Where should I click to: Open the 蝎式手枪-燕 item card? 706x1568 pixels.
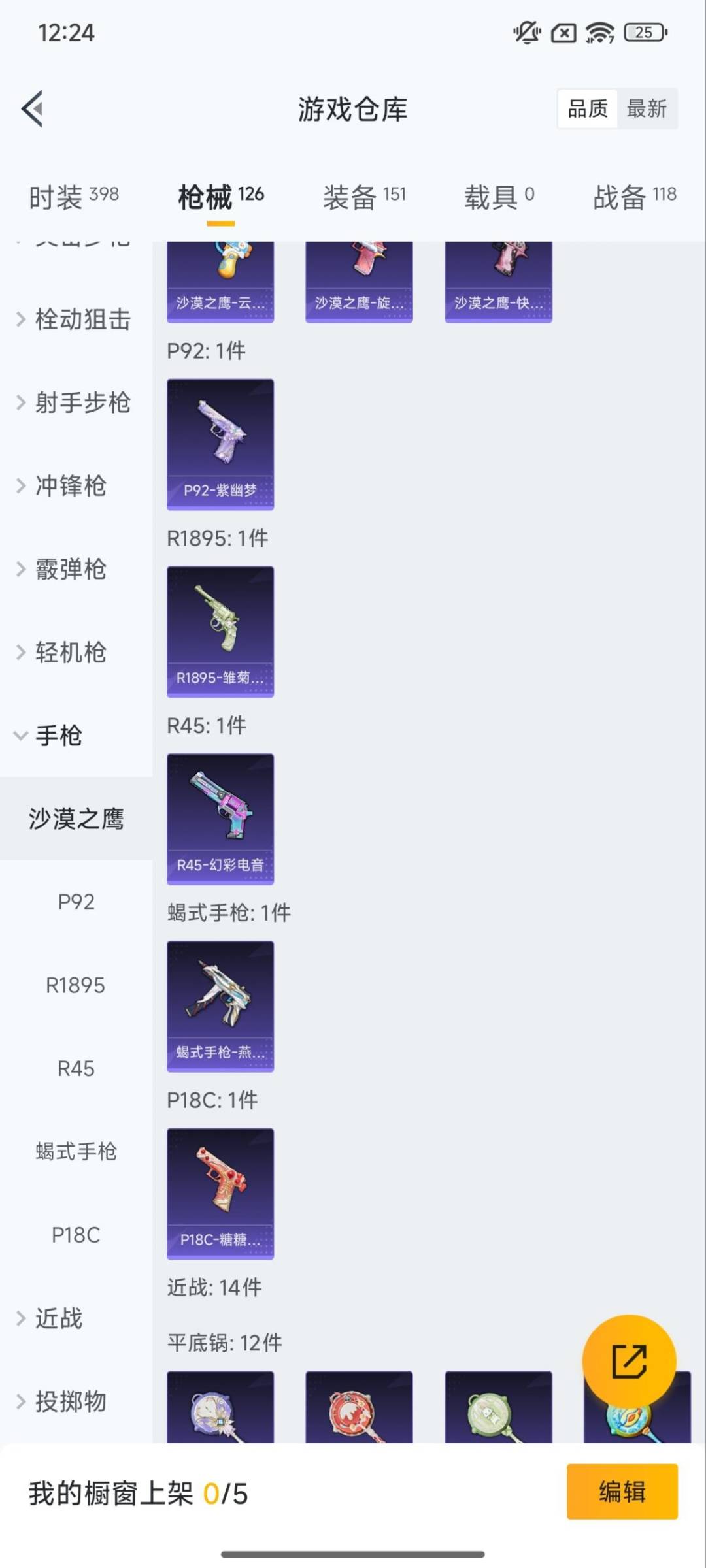[x=220, y=1006]
